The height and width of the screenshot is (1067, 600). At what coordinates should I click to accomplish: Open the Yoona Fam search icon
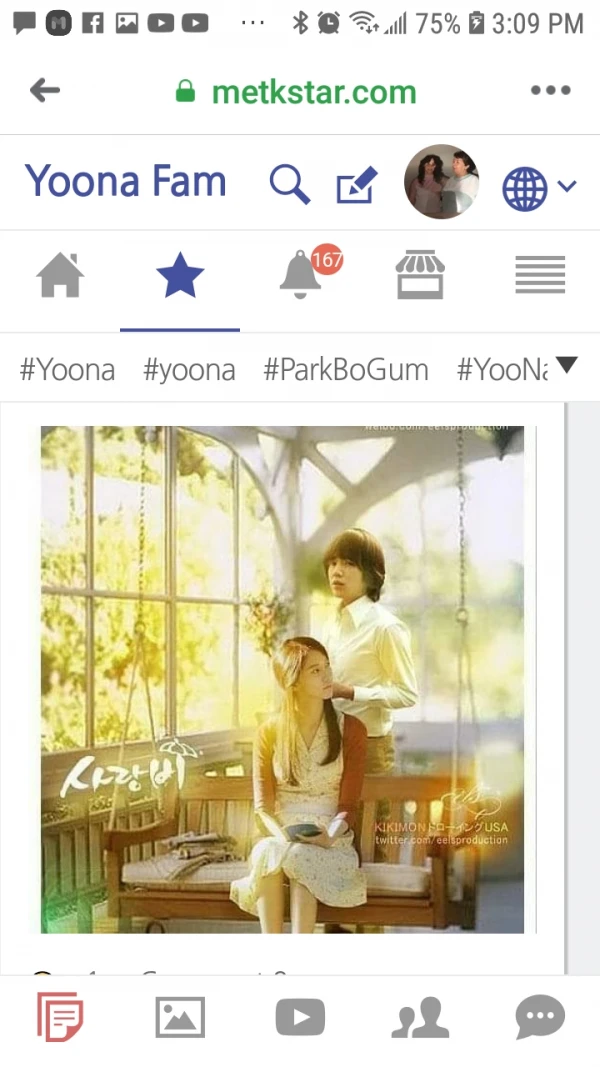point(289,185)
